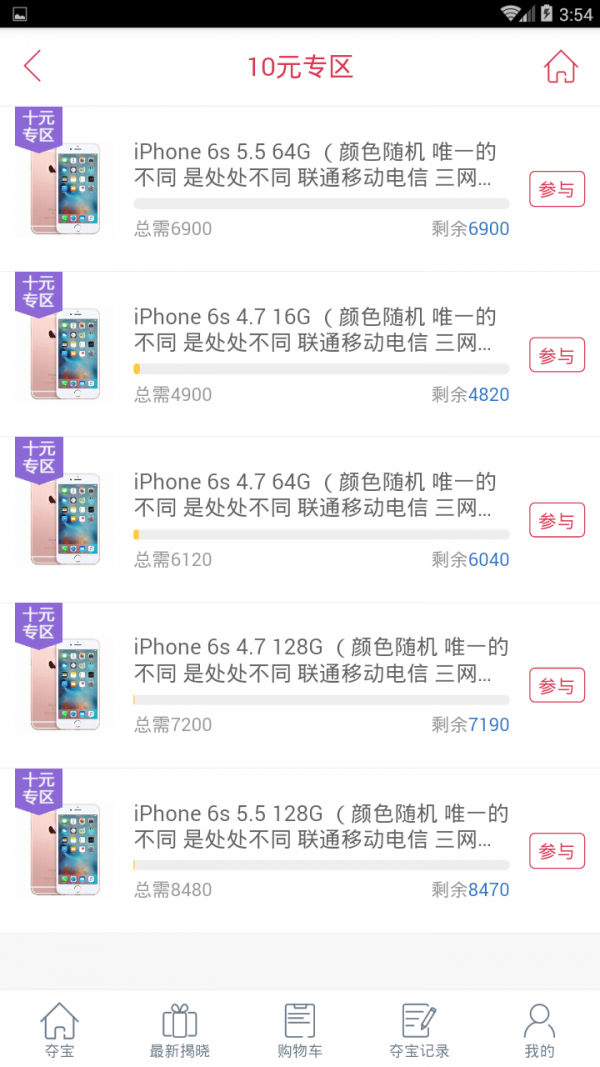Tap 参与 for iPhone 6s 4.7 64G
This screenshot has width=600, height=1067.
(556, 520)
